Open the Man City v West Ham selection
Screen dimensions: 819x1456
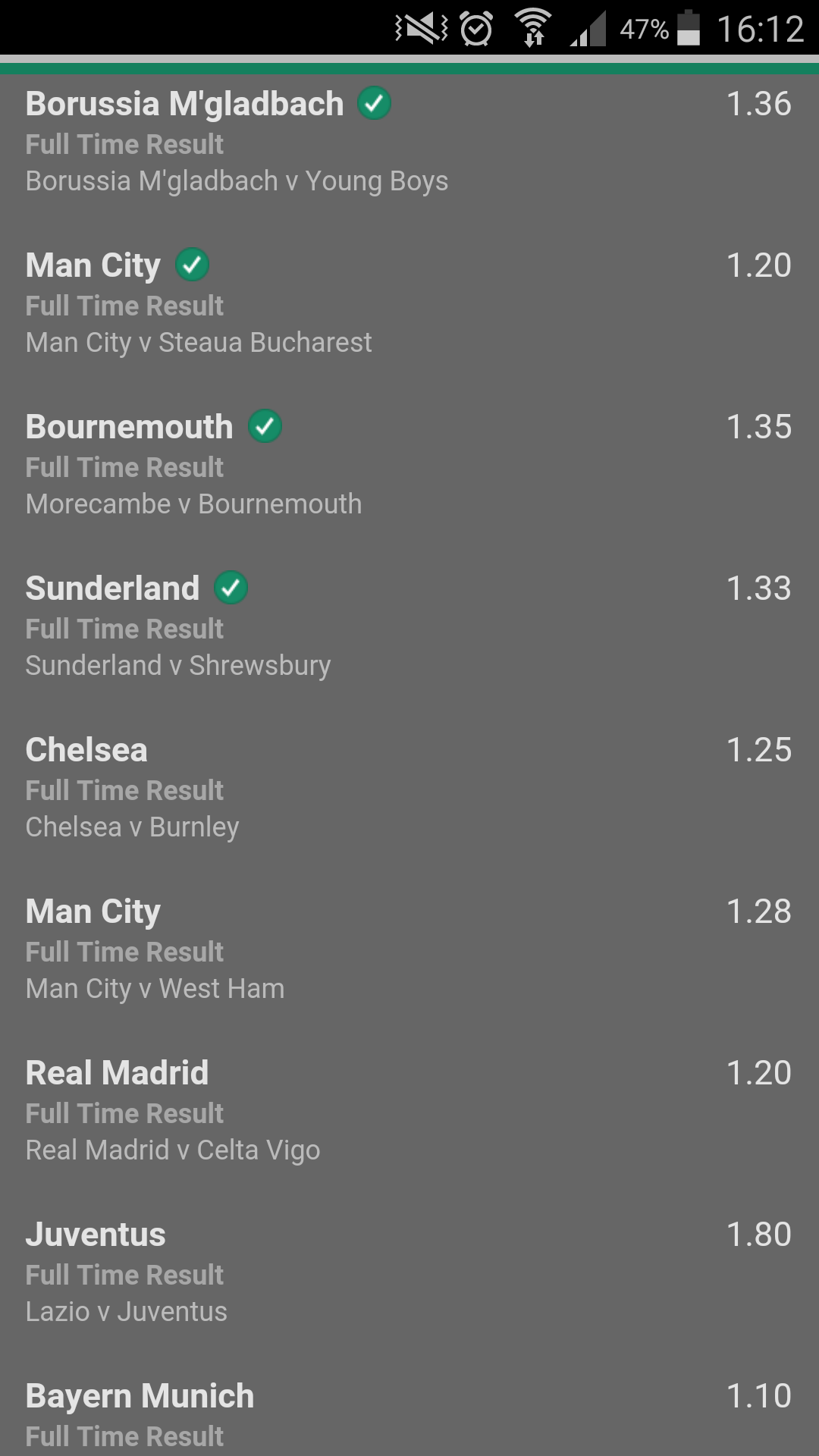tap(409, 950)
